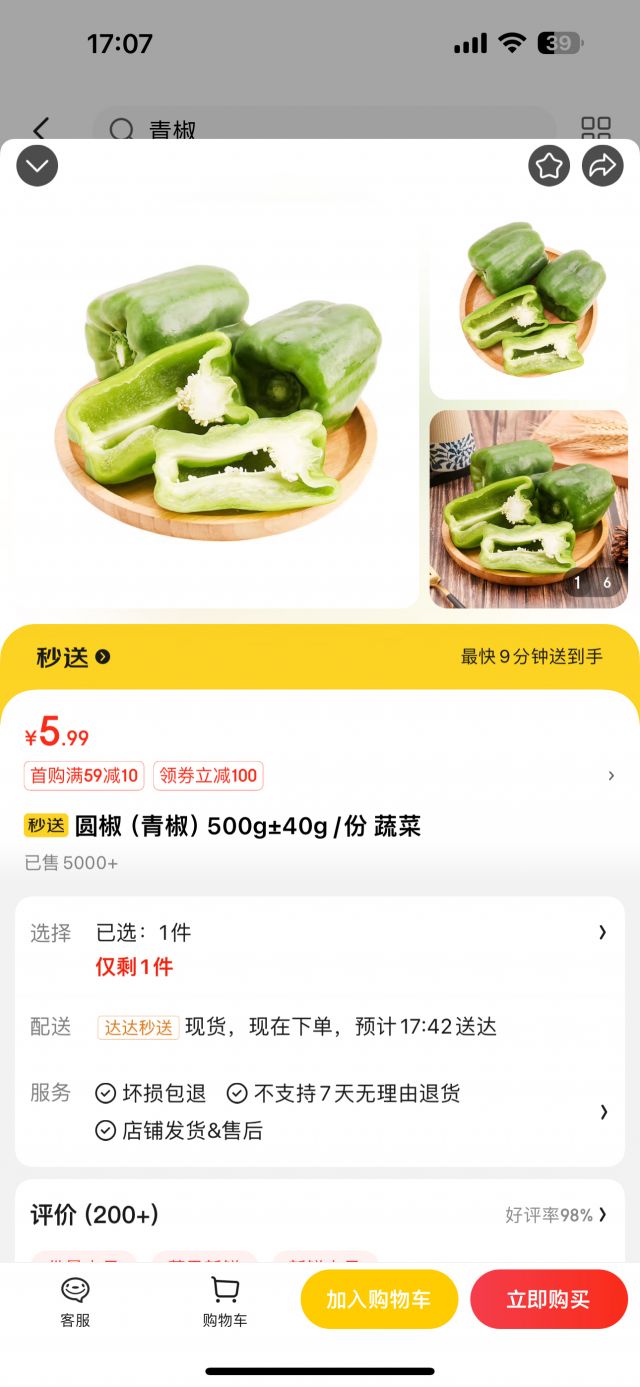This screenshot has height=1387, width=640.
Task: View the wooden-table pepper photo
Action: point(528,508)
